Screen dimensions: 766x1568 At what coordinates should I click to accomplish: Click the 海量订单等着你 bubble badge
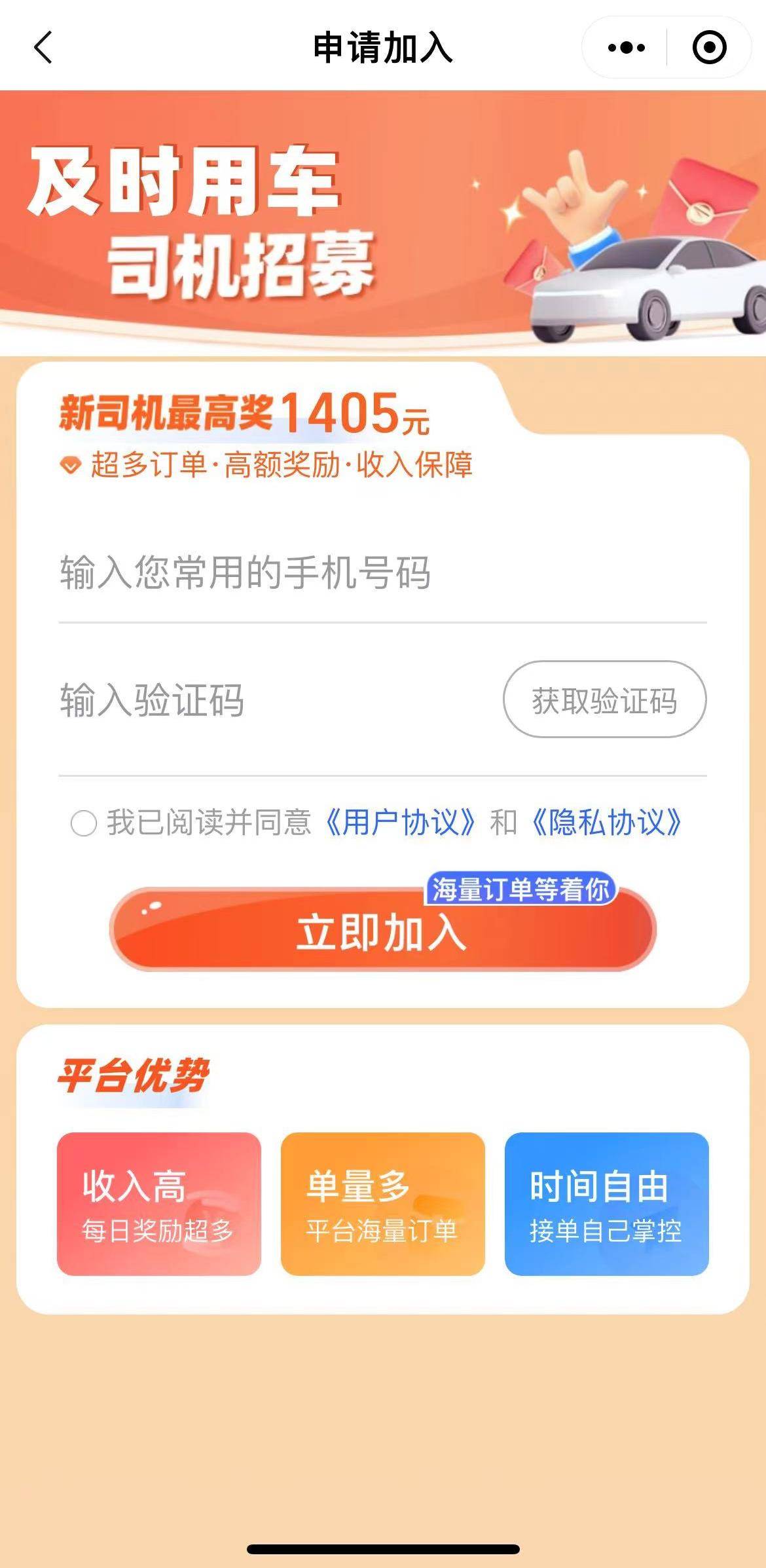520,889
